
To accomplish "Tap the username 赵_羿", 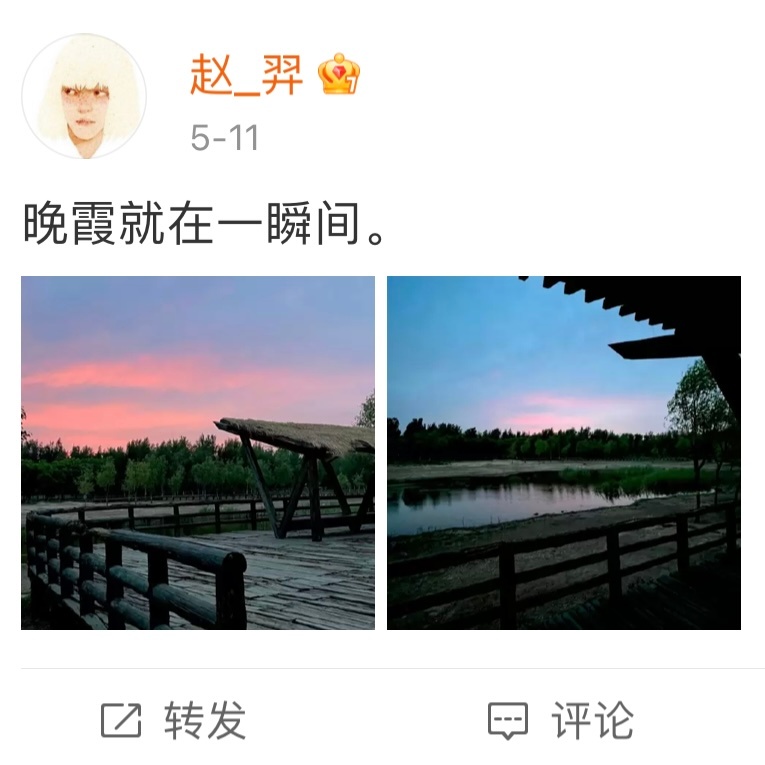I will [x=246, y=76].
